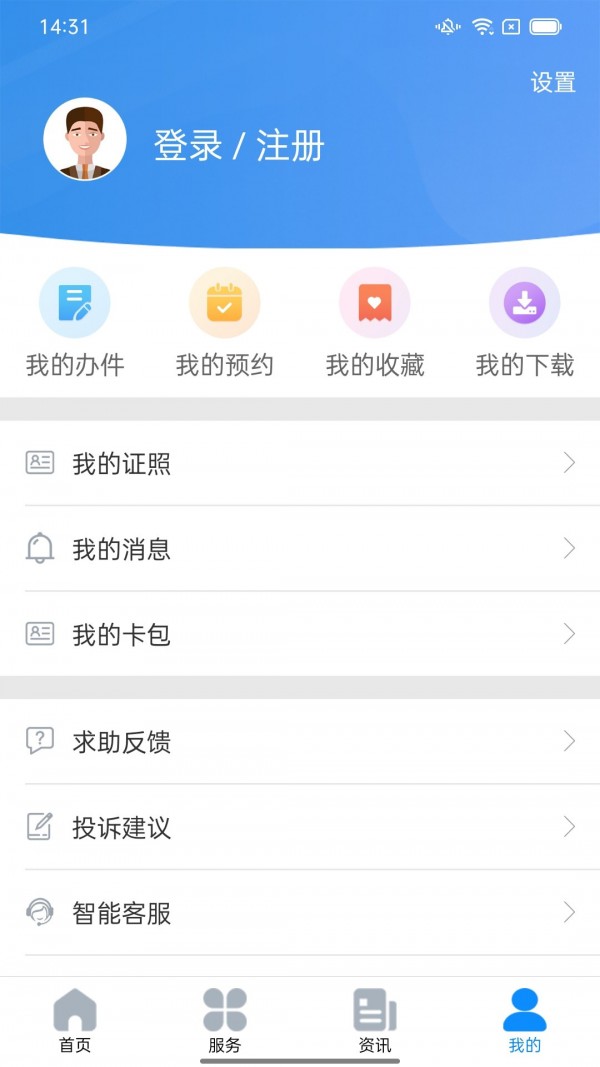600x1067 pixels.
Task: Open 投诉建议 complaints and suggestions
Action: 300,827
